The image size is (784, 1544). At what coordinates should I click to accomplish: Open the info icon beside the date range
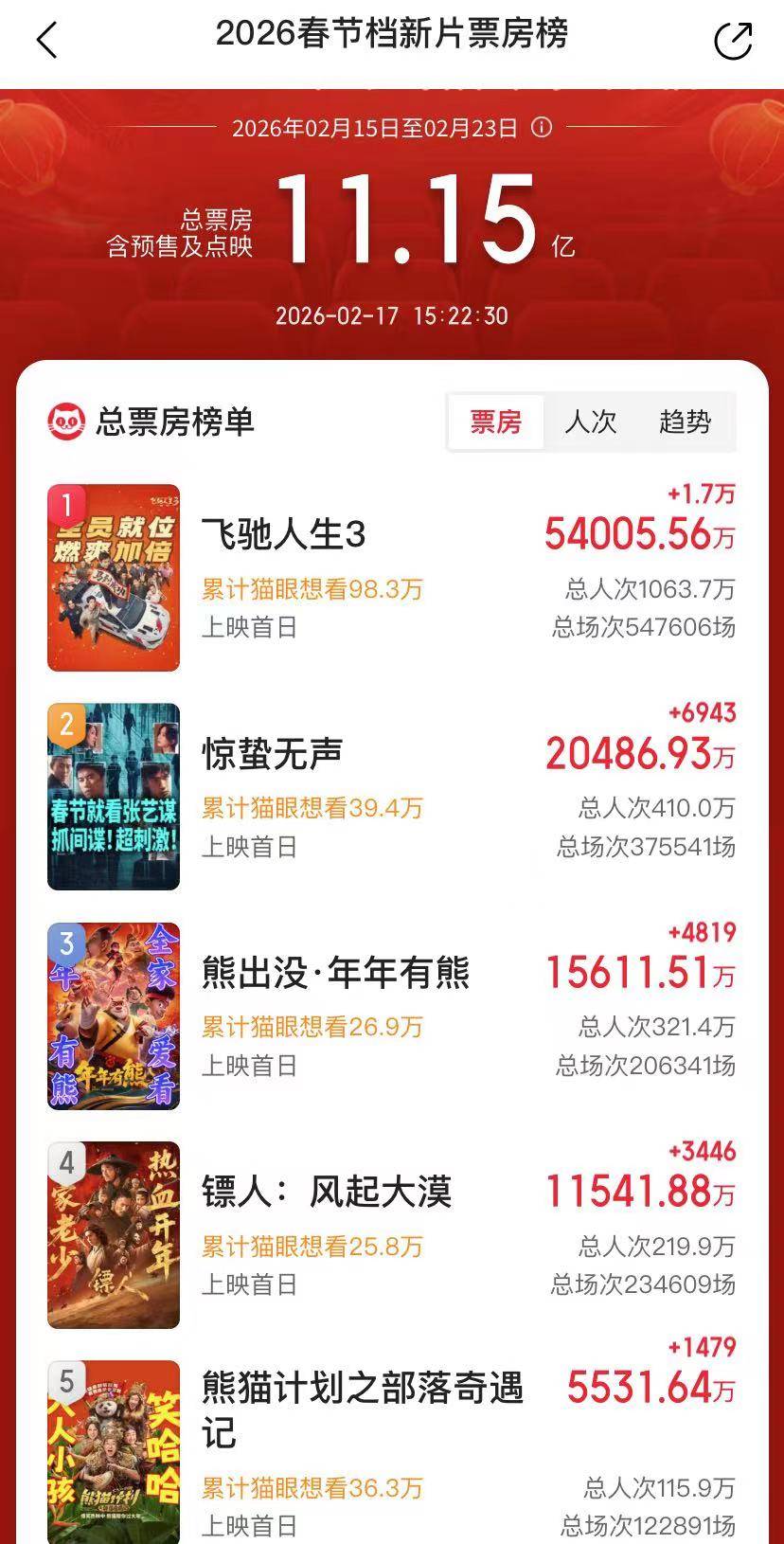tap(542, 127)
